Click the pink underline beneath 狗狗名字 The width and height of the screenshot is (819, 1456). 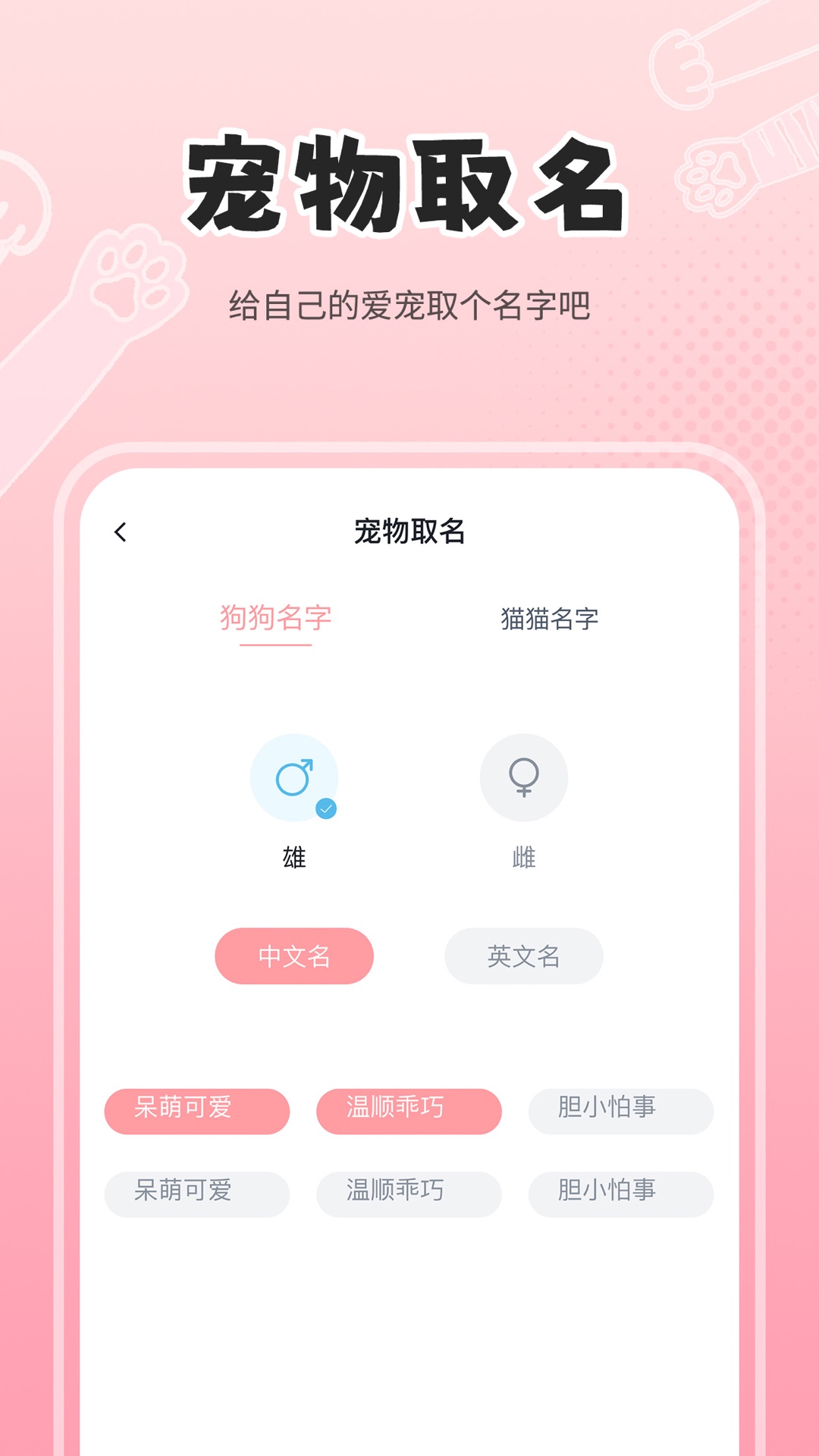(275, 643)
